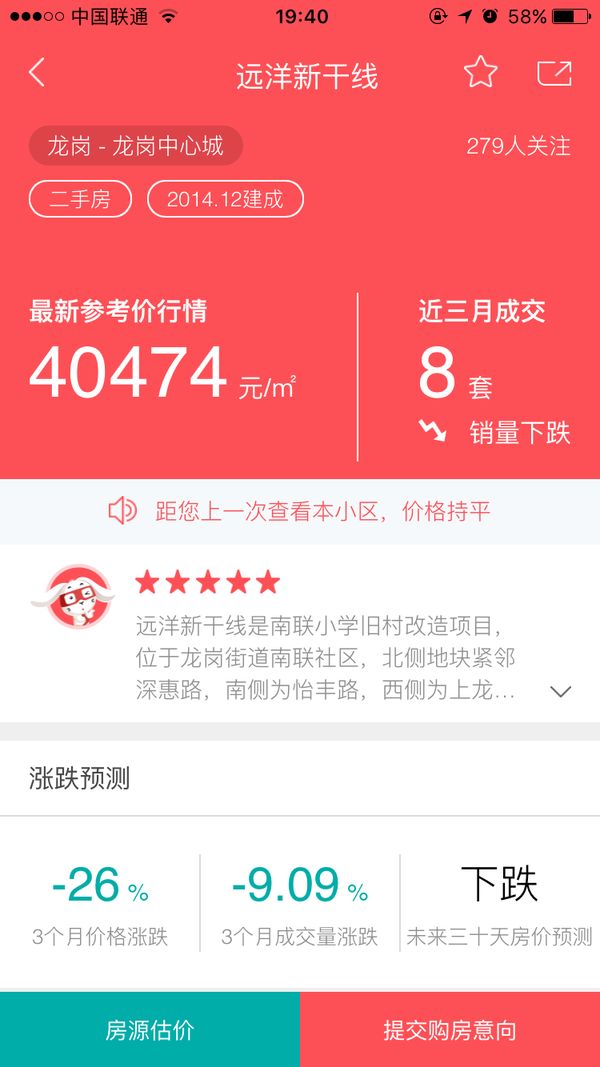The height and width of the screenshot is (1067, 600).
Task: Favorite this community with the star icon
Action: [x=481, y=72]
